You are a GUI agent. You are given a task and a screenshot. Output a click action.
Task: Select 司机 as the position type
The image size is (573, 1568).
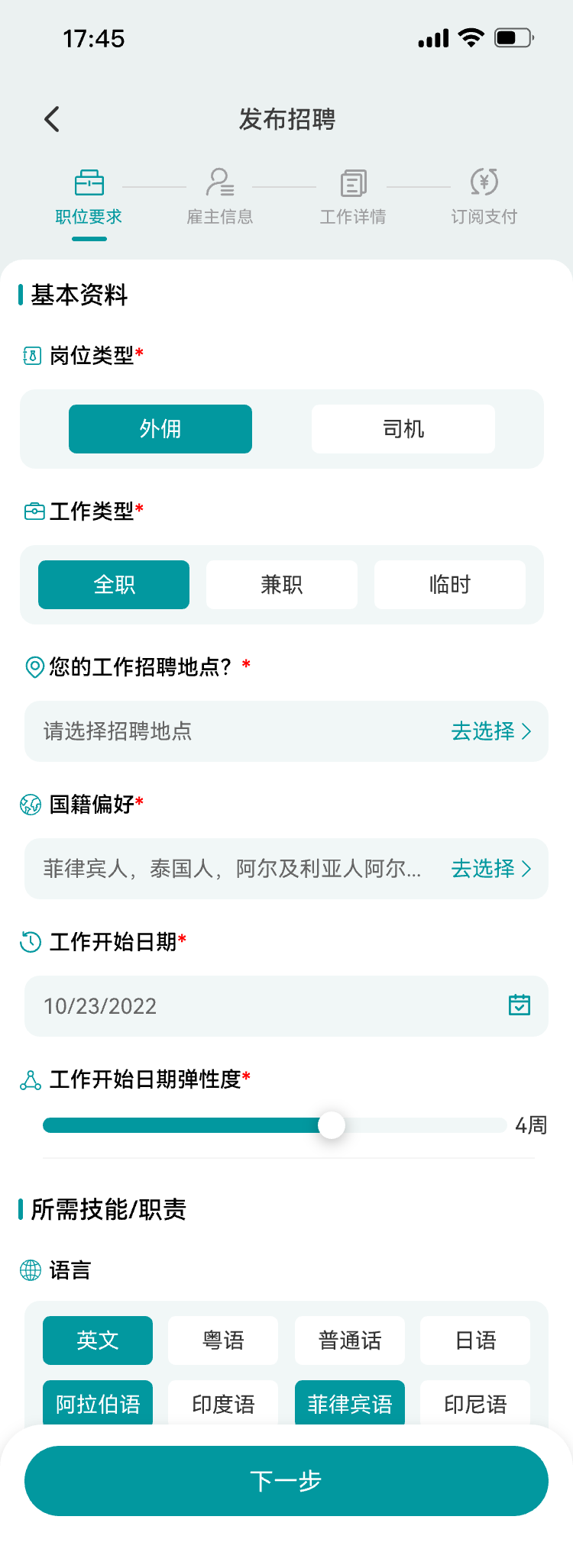[403, 429]
